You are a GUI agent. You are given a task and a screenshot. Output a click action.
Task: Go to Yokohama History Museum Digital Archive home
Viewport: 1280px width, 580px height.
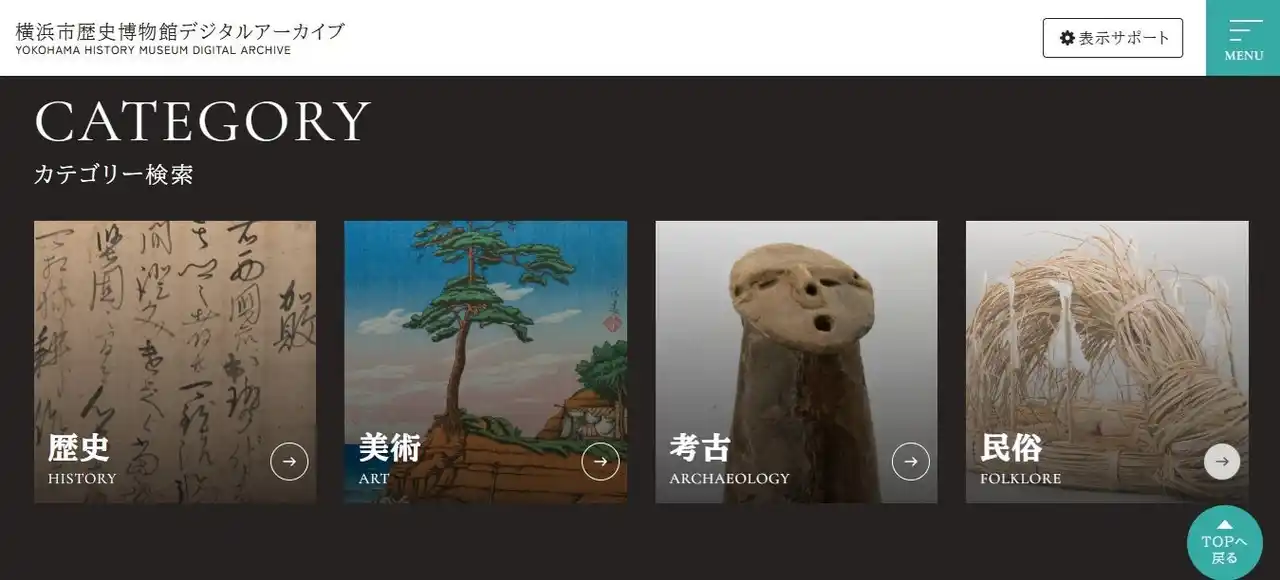click(180, 38)
